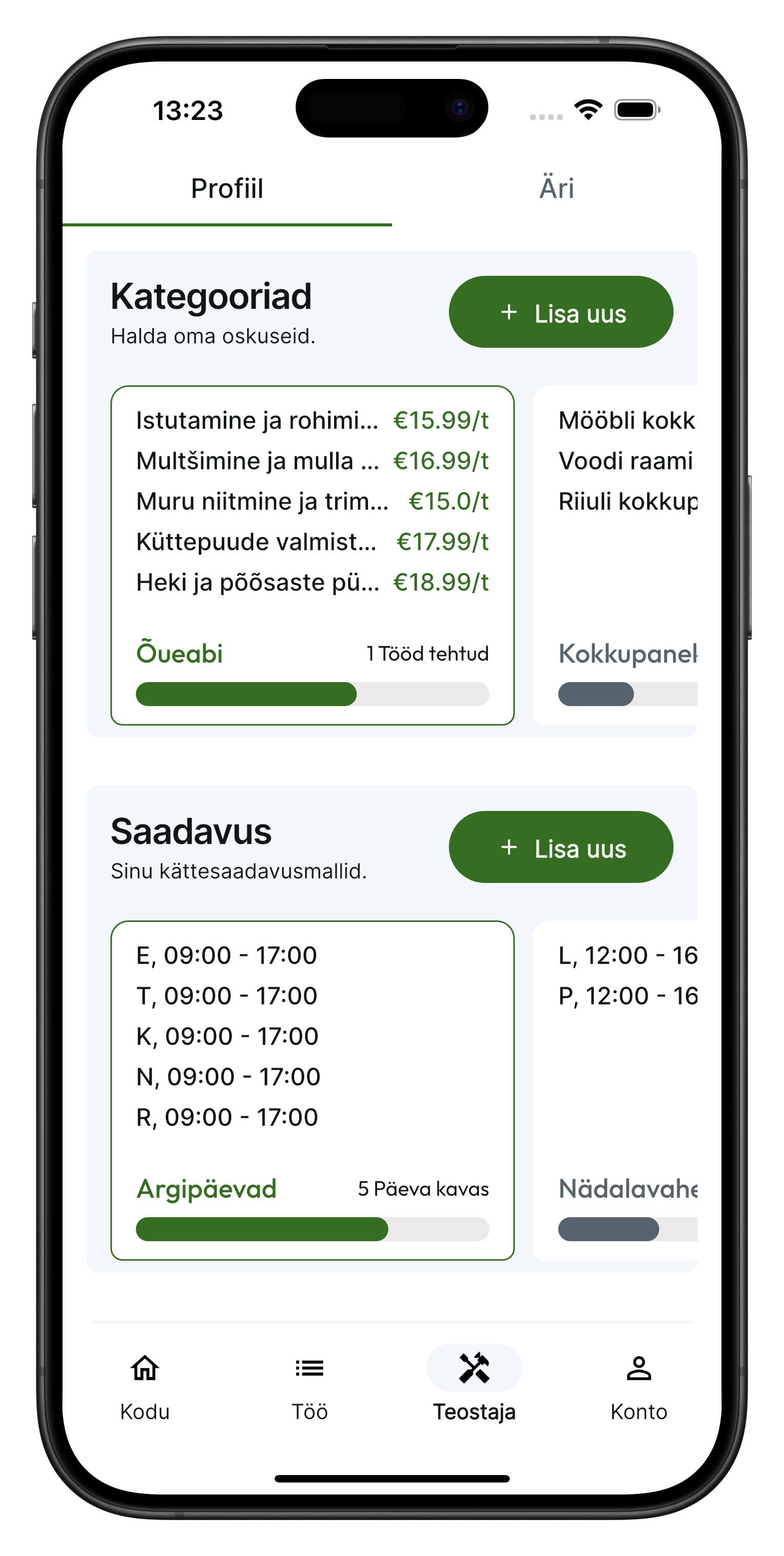This screenshot has height=1556, width=784.
Task: Open the Õueabi category card
Action: (312, 555)
